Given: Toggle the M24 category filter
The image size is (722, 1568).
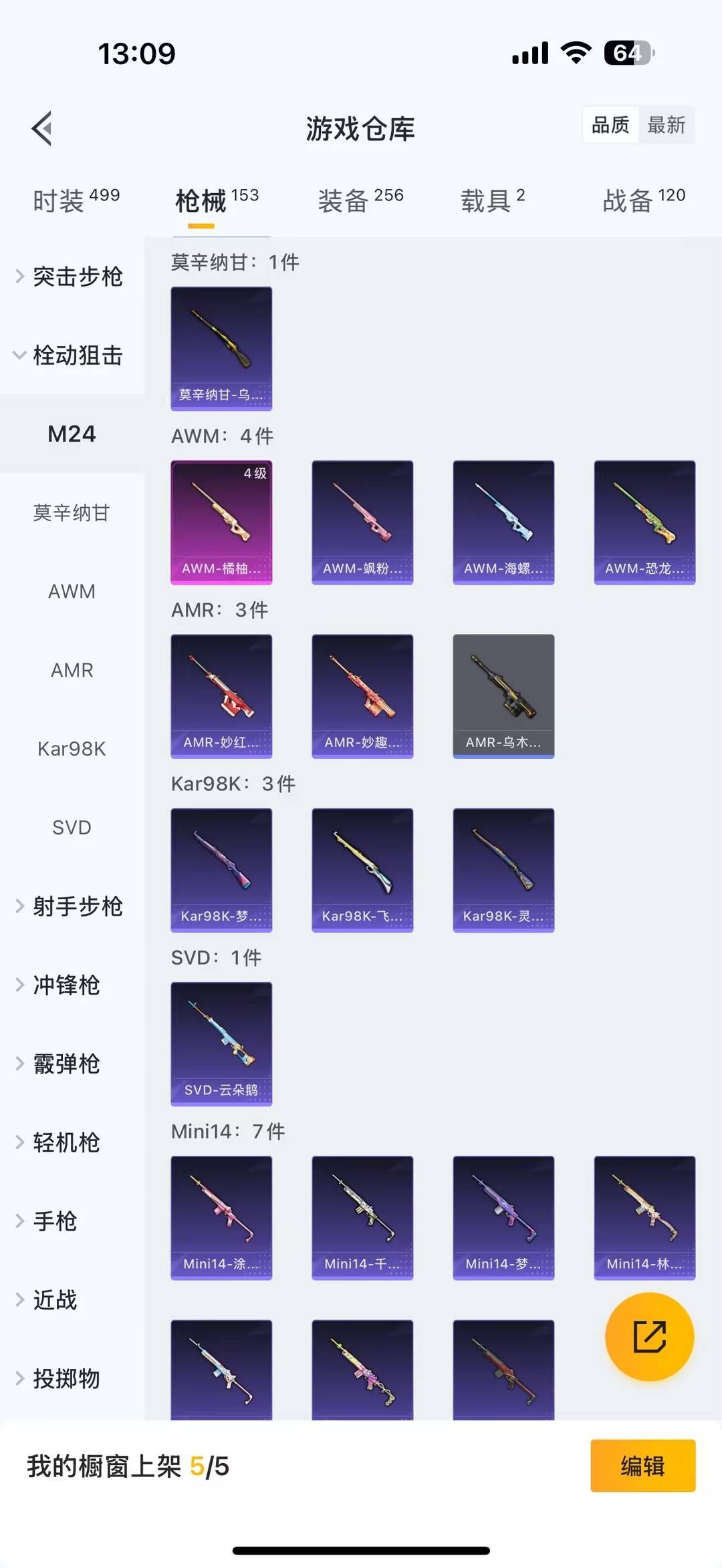Looking at the screenshot, I should [72, 434].
